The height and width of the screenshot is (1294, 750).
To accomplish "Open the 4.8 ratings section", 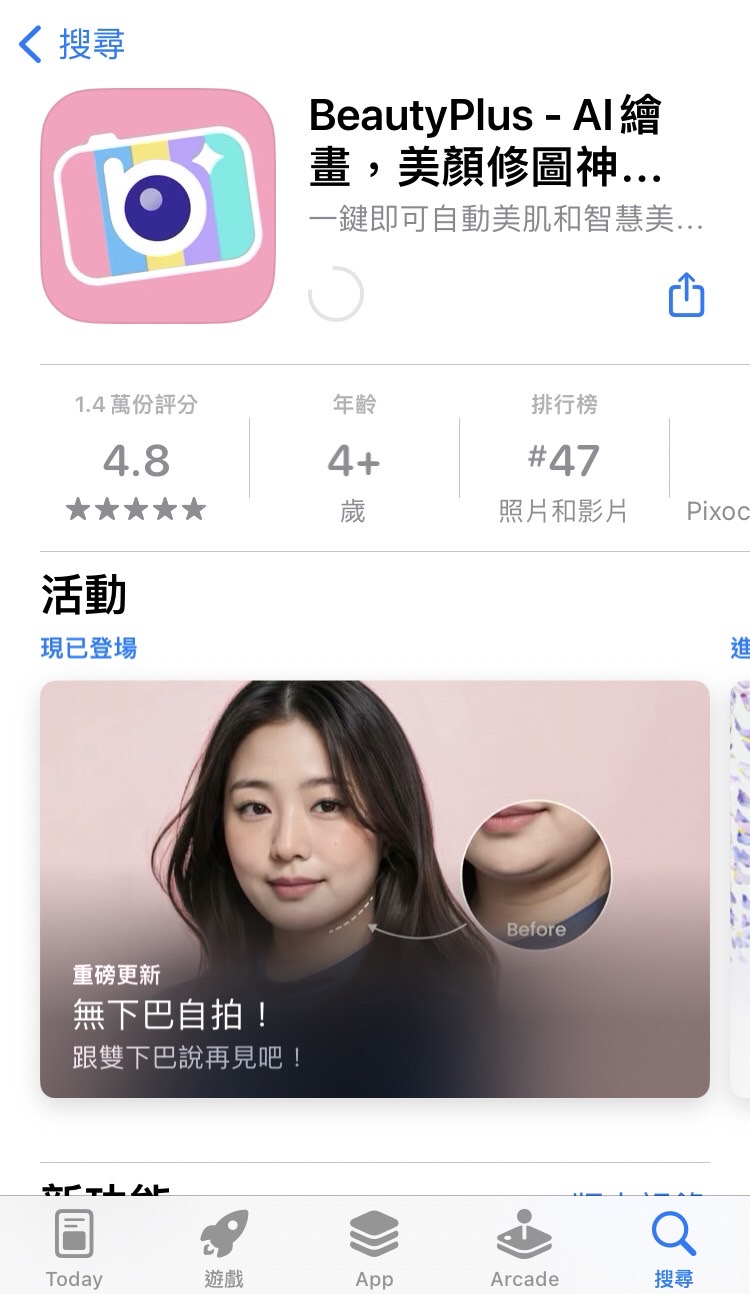I will (136, 461).
